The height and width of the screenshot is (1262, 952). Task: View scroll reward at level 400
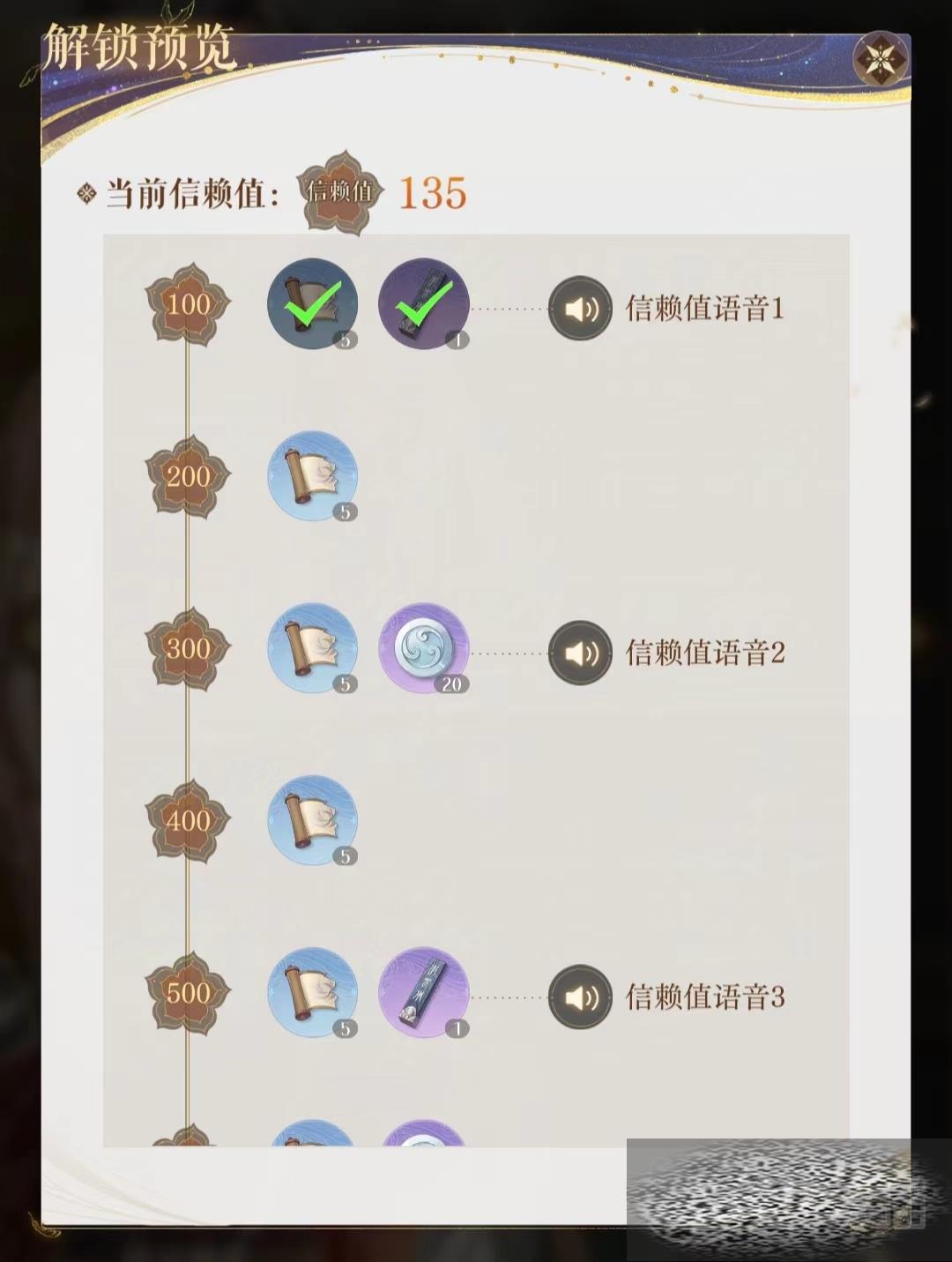point(312,820)
